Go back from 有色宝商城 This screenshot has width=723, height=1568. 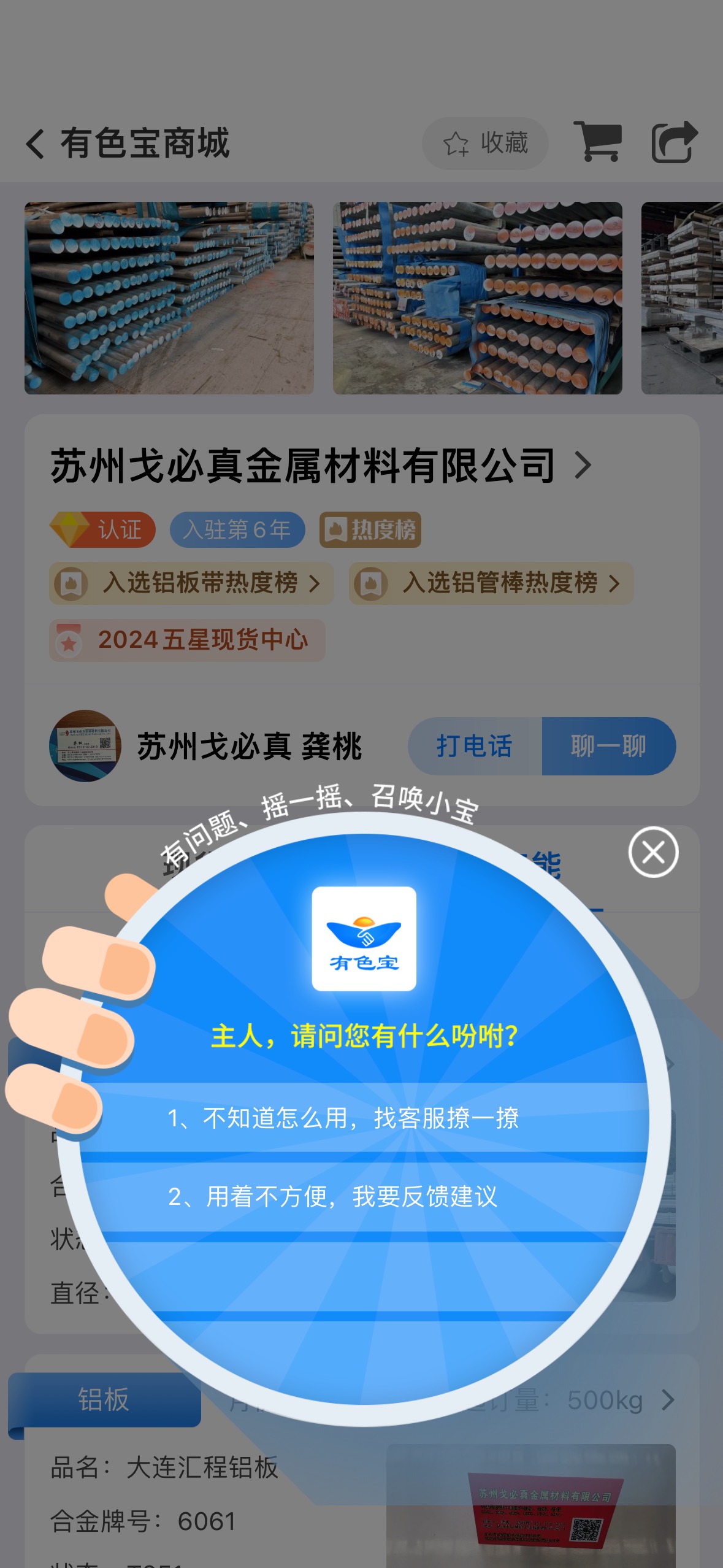coord(35,144)
